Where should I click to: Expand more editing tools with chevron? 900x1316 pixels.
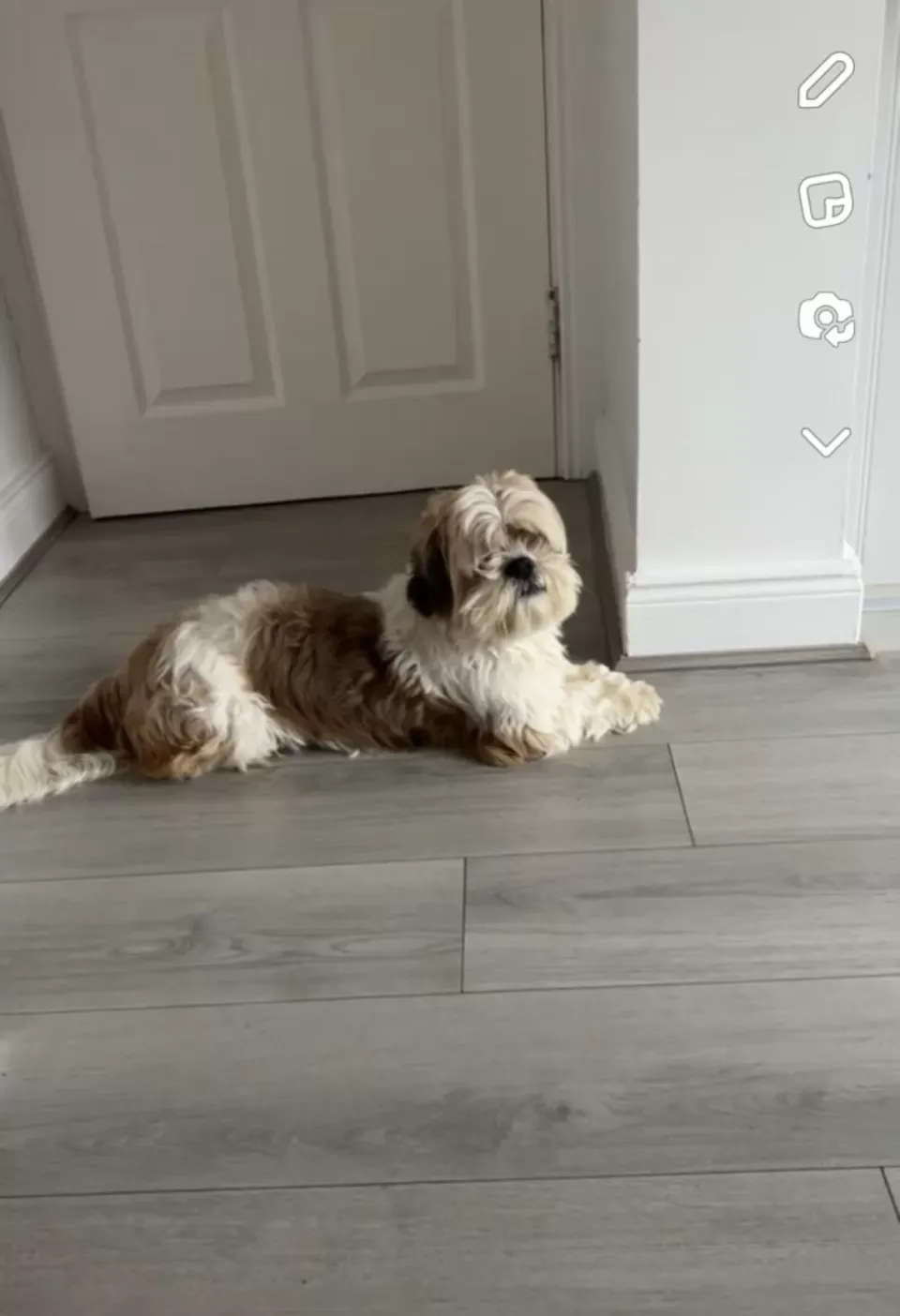826,441
